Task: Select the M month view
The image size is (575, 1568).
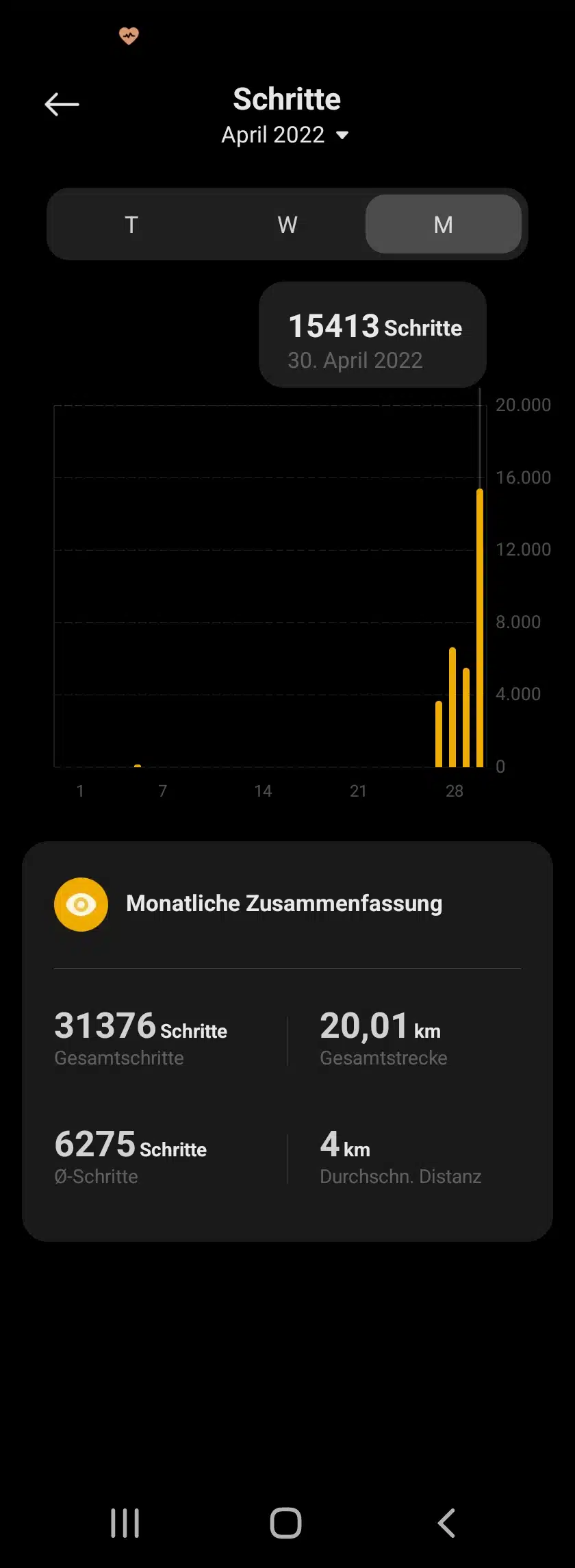Action: click(x=443, y=225)
